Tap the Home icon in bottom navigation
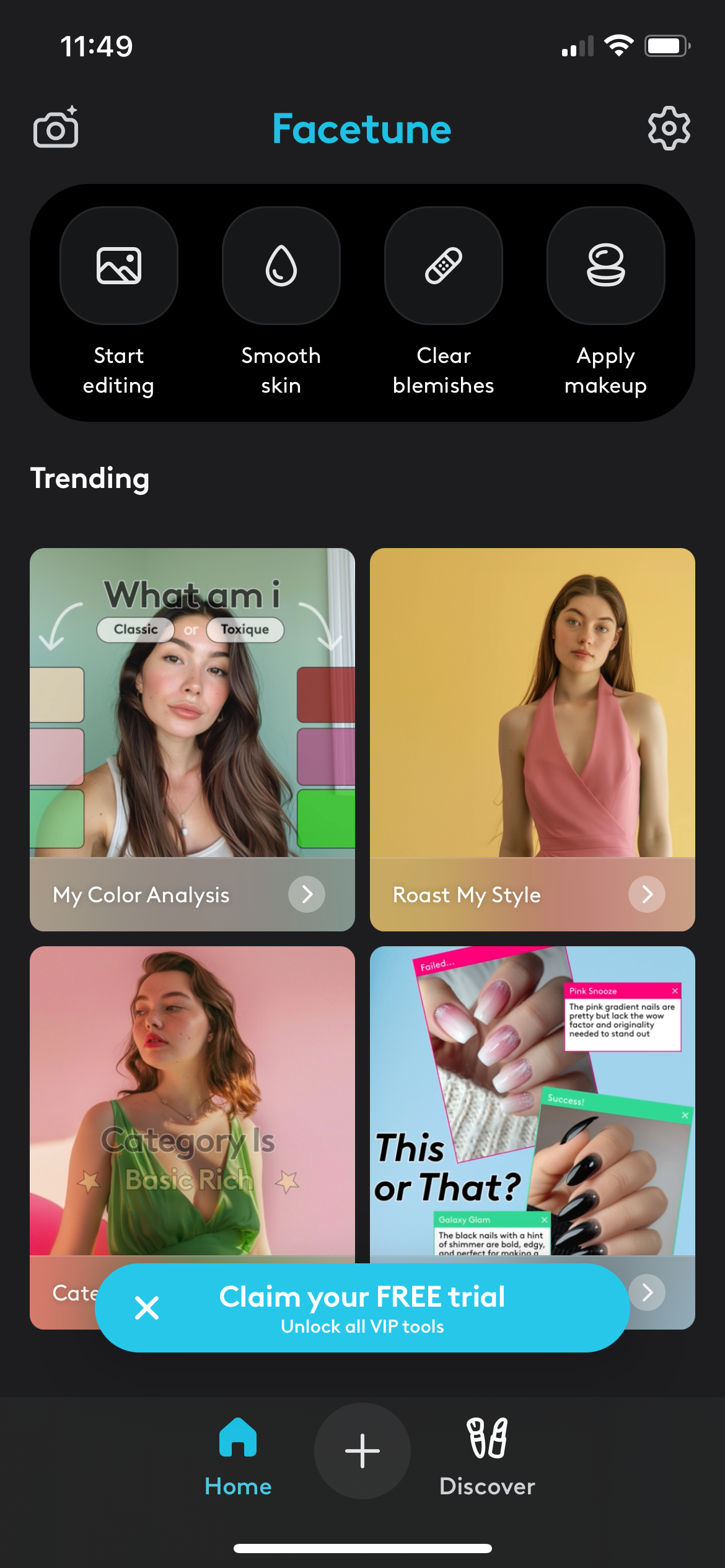Image resolution: width=725 pixels, height=1568 pixels. (x=238, y=1440)
